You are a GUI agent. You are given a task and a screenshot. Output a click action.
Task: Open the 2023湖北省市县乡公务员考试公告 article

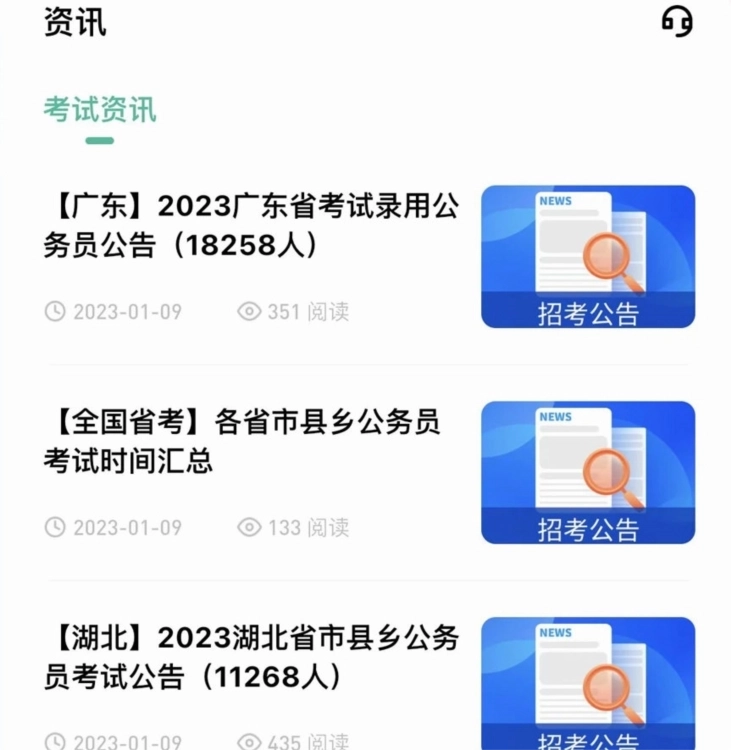(x=251, y=657)
